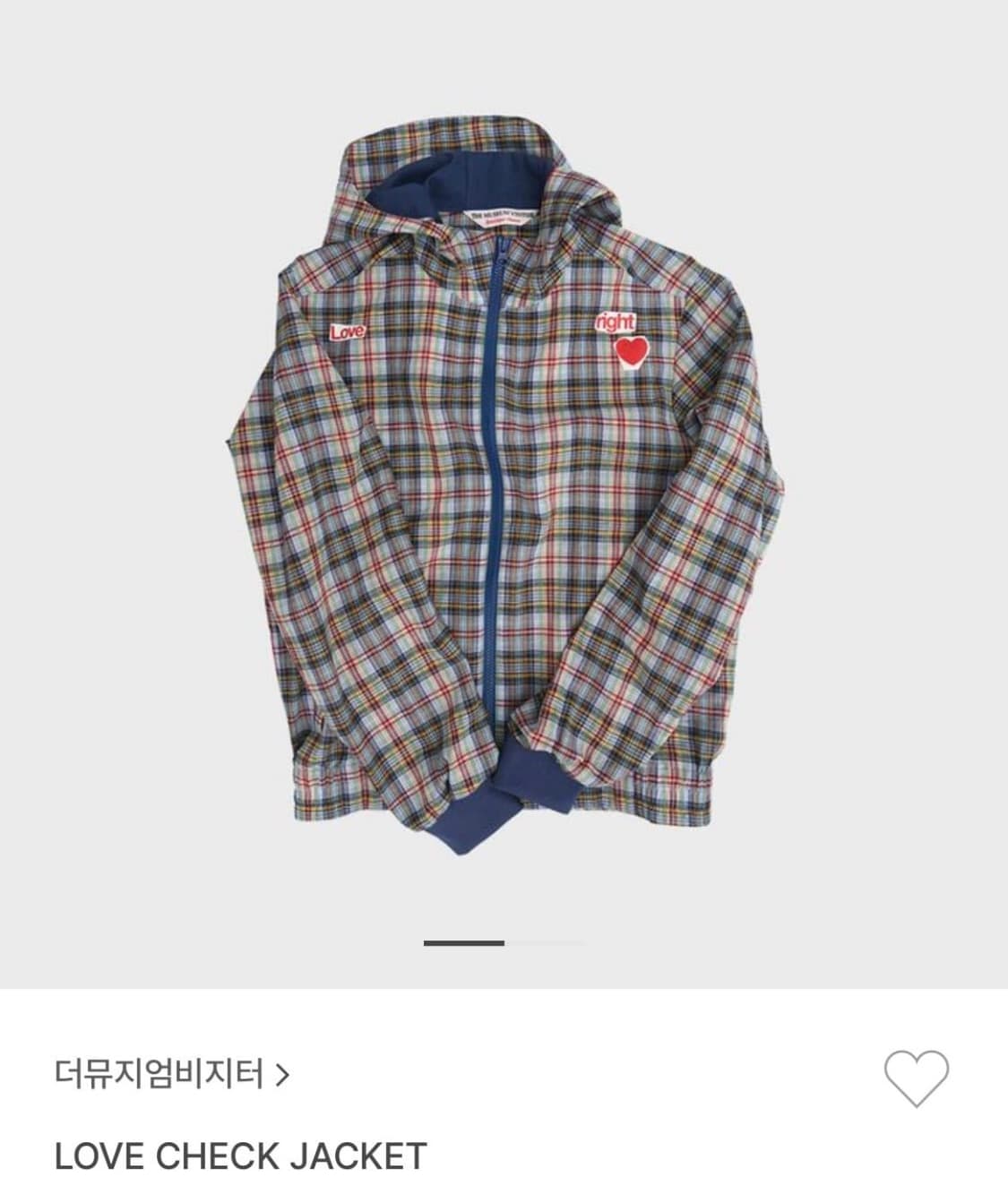Viewport: 1008px width, 1194px height.
Task: Click the next-image area of the carousel indicator
Action: (547, 943)
